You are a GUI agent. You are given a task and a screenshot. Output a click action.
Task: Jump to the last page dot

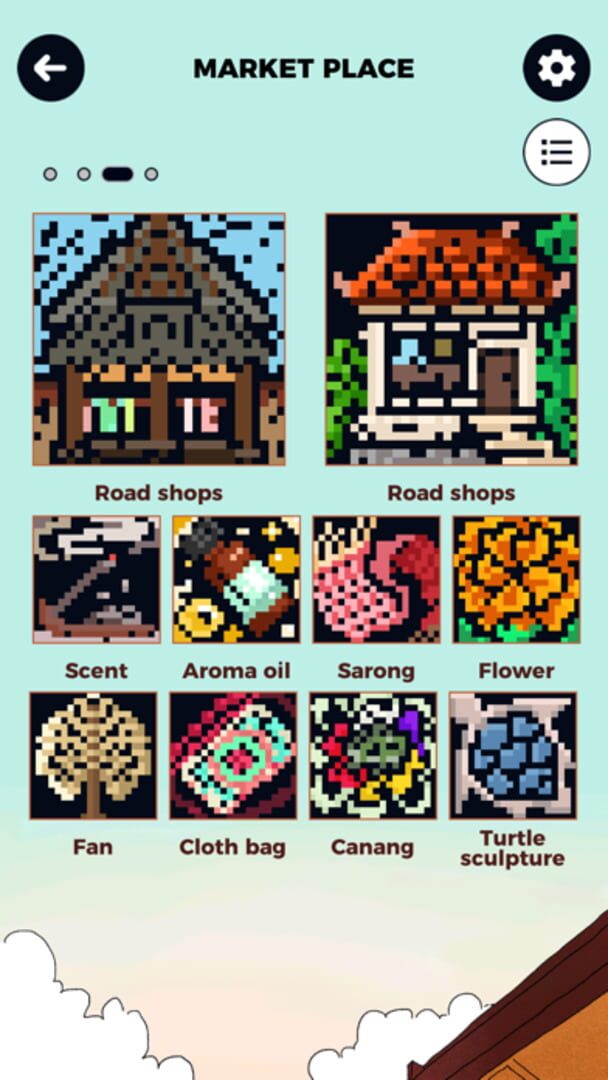(151, 174)
